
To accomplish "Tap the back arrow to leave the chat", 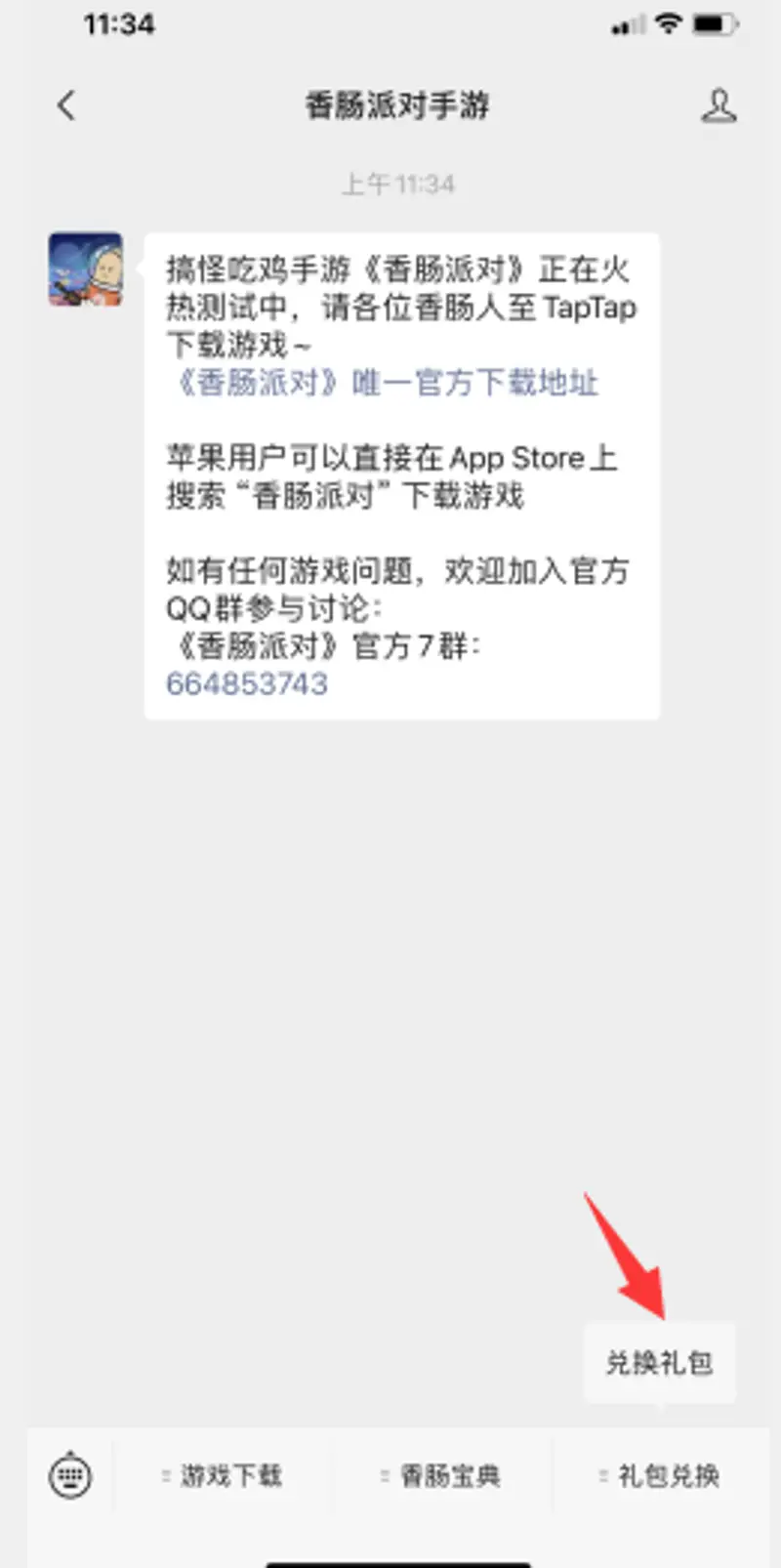I will coord(65,106).
